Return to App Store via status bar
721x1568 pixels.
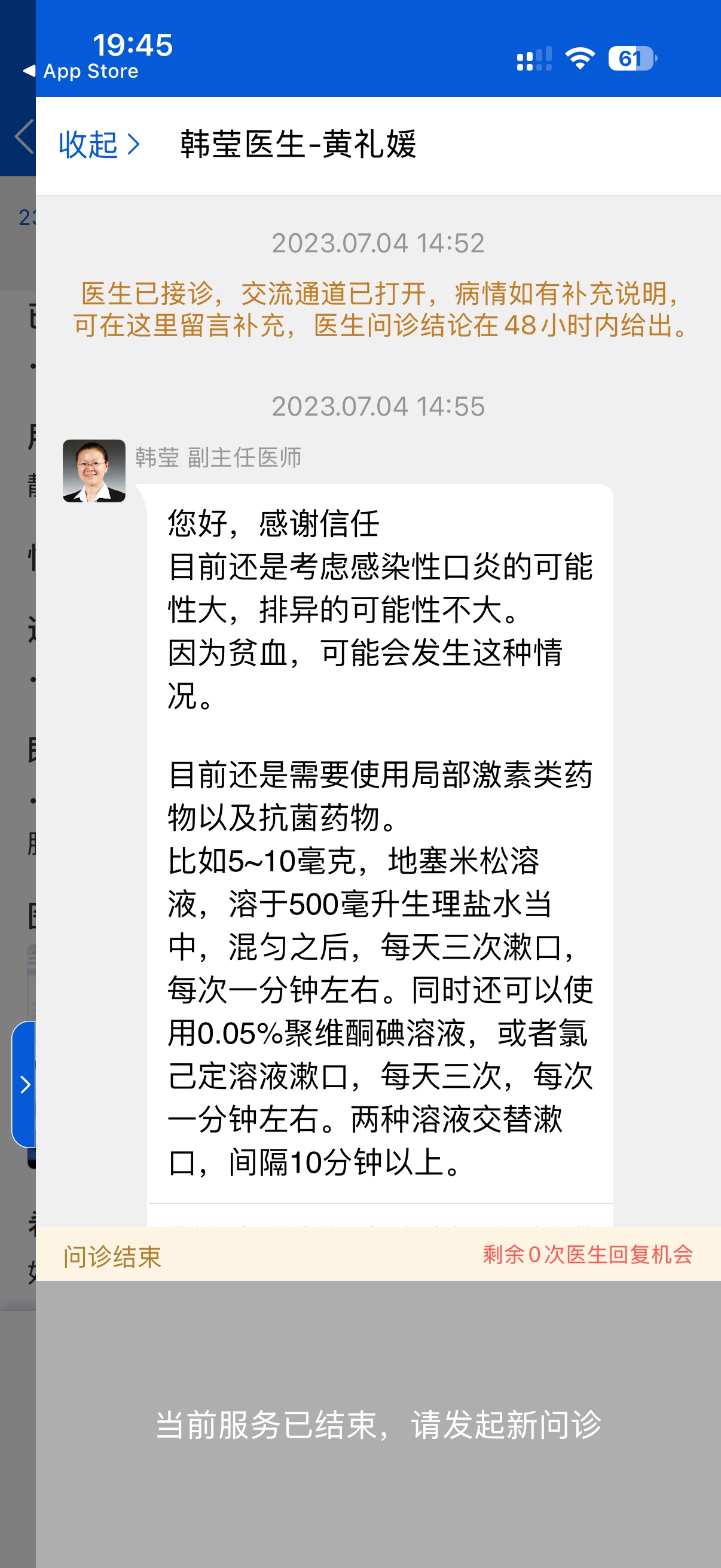click(x=81, y=71)
